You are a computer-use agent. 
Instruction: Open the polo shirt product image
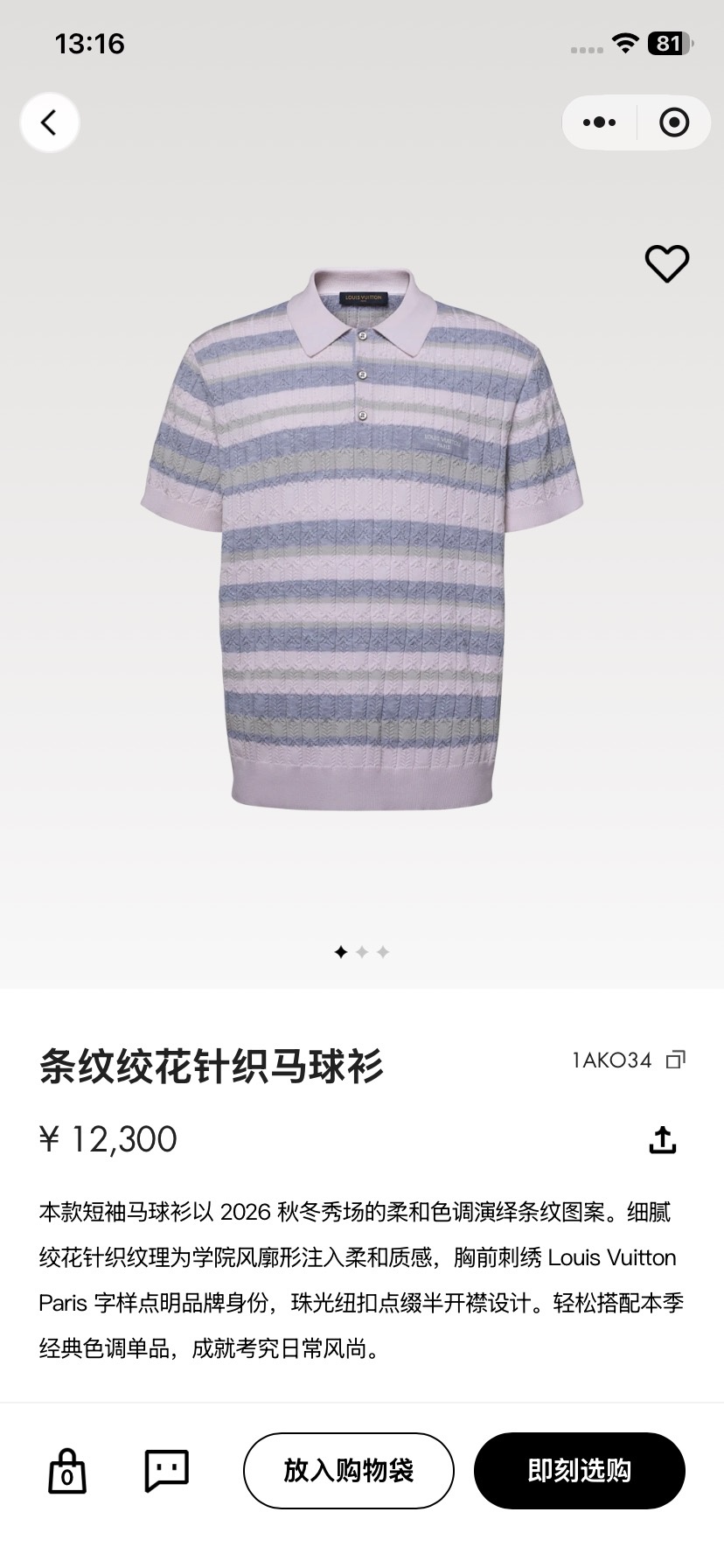[362, 537]
